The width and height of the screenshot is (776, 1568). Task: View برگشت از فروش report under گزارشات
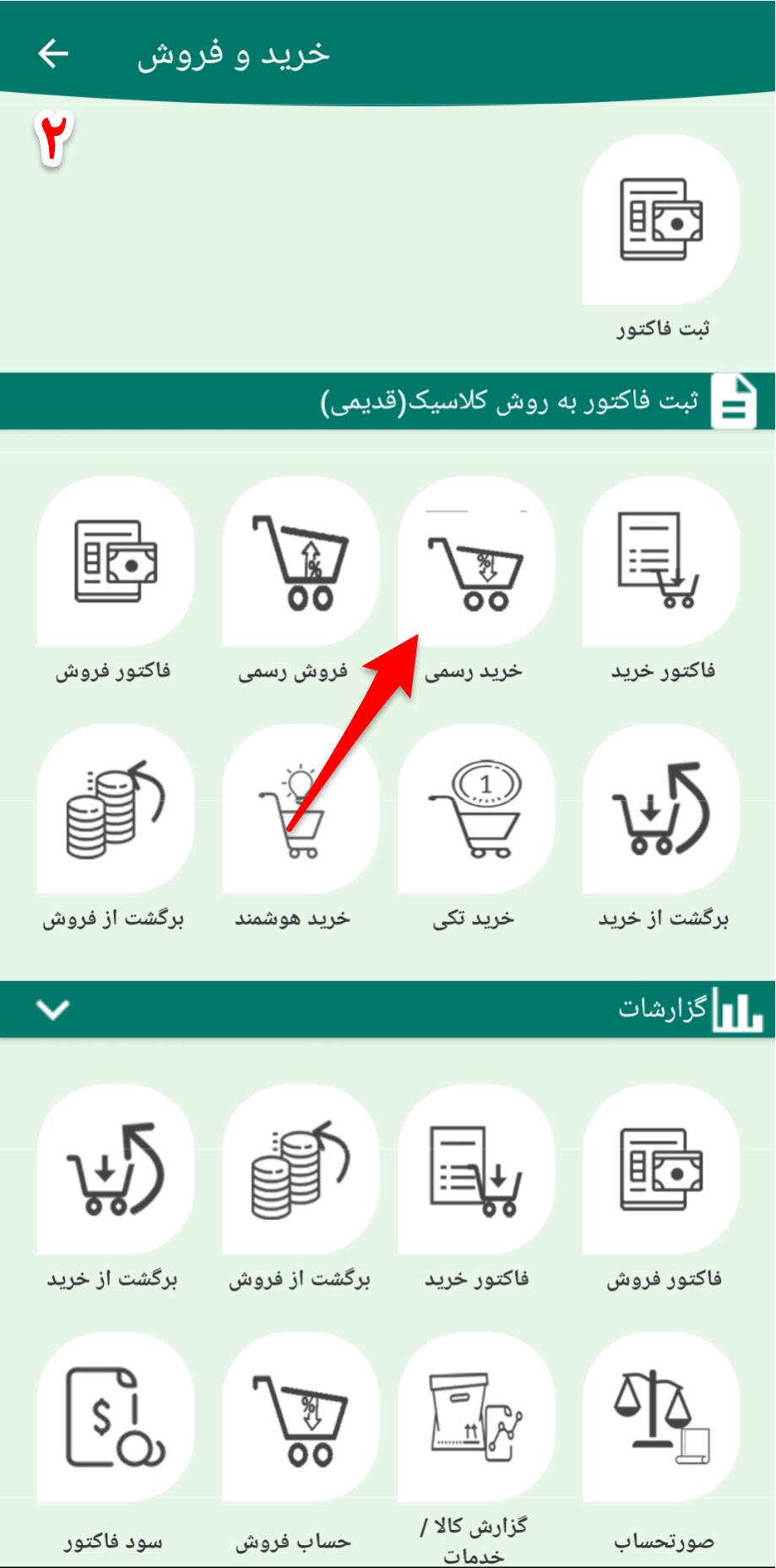pyautogui.click(x=301, y=1171)
